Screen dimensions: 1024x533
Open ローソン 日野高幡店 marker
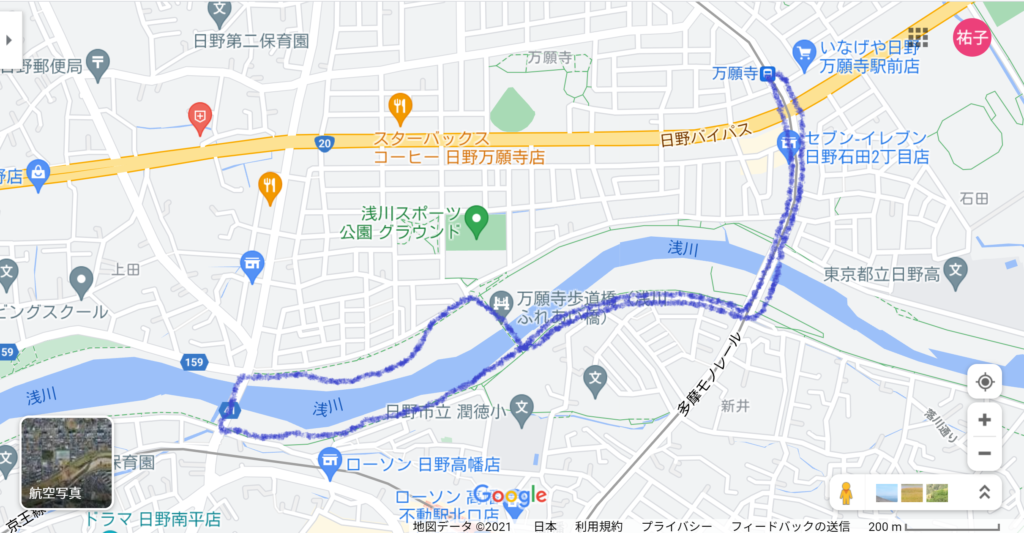coord(329,459)
